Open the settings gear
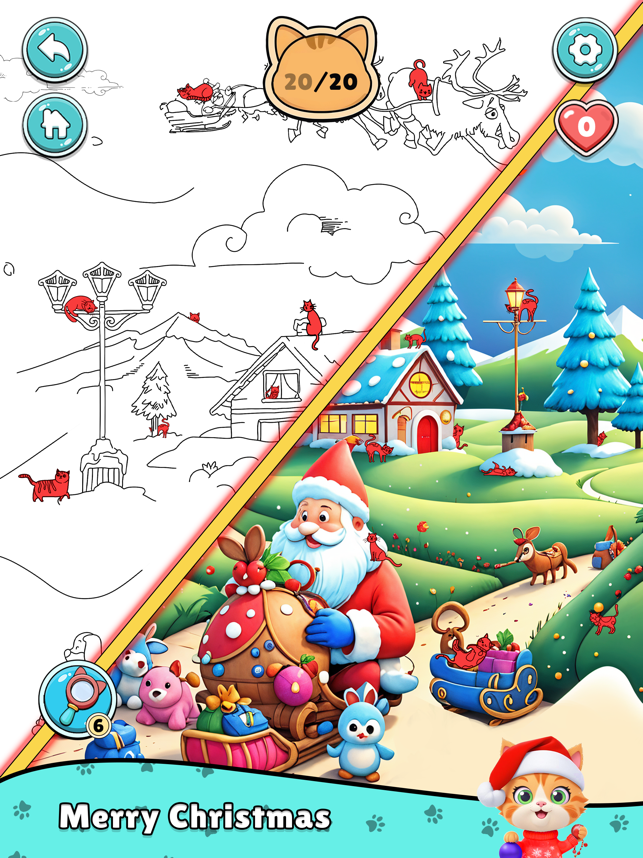 (x=586, y=50)
